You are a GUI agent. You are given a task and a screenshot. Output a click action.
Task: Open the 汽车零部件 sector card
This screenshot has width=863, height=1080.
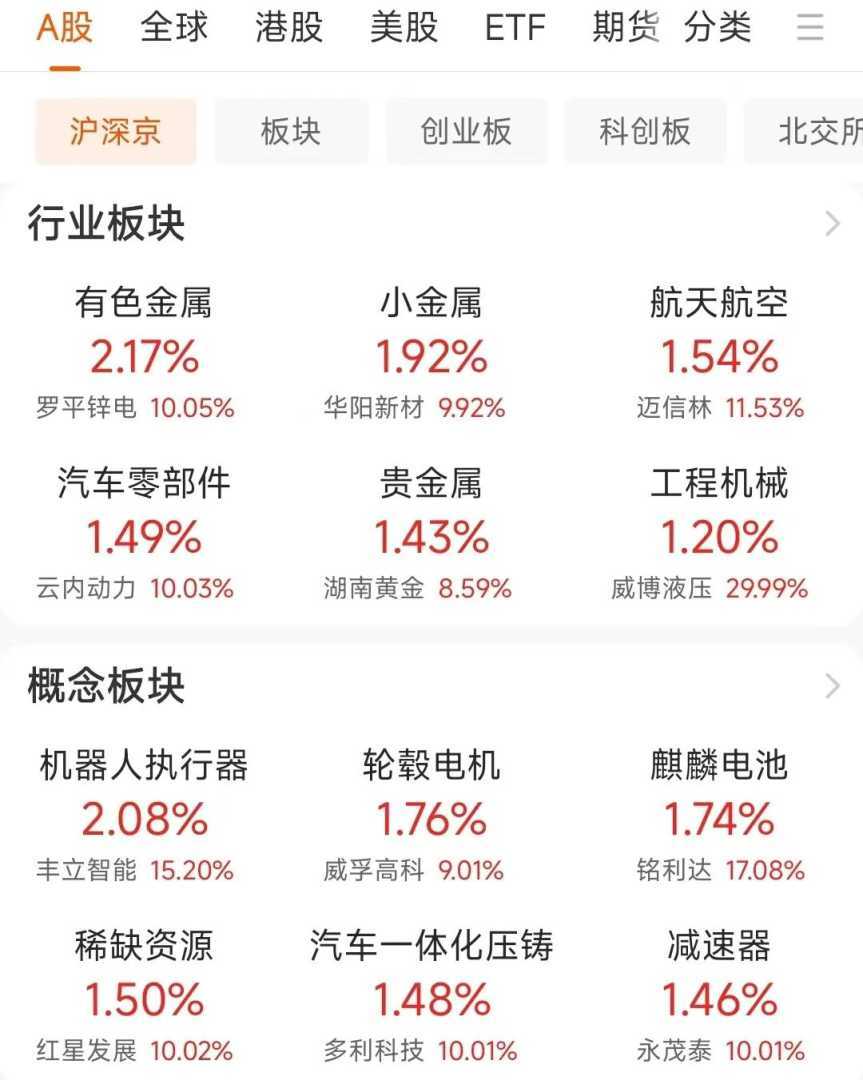143,536
